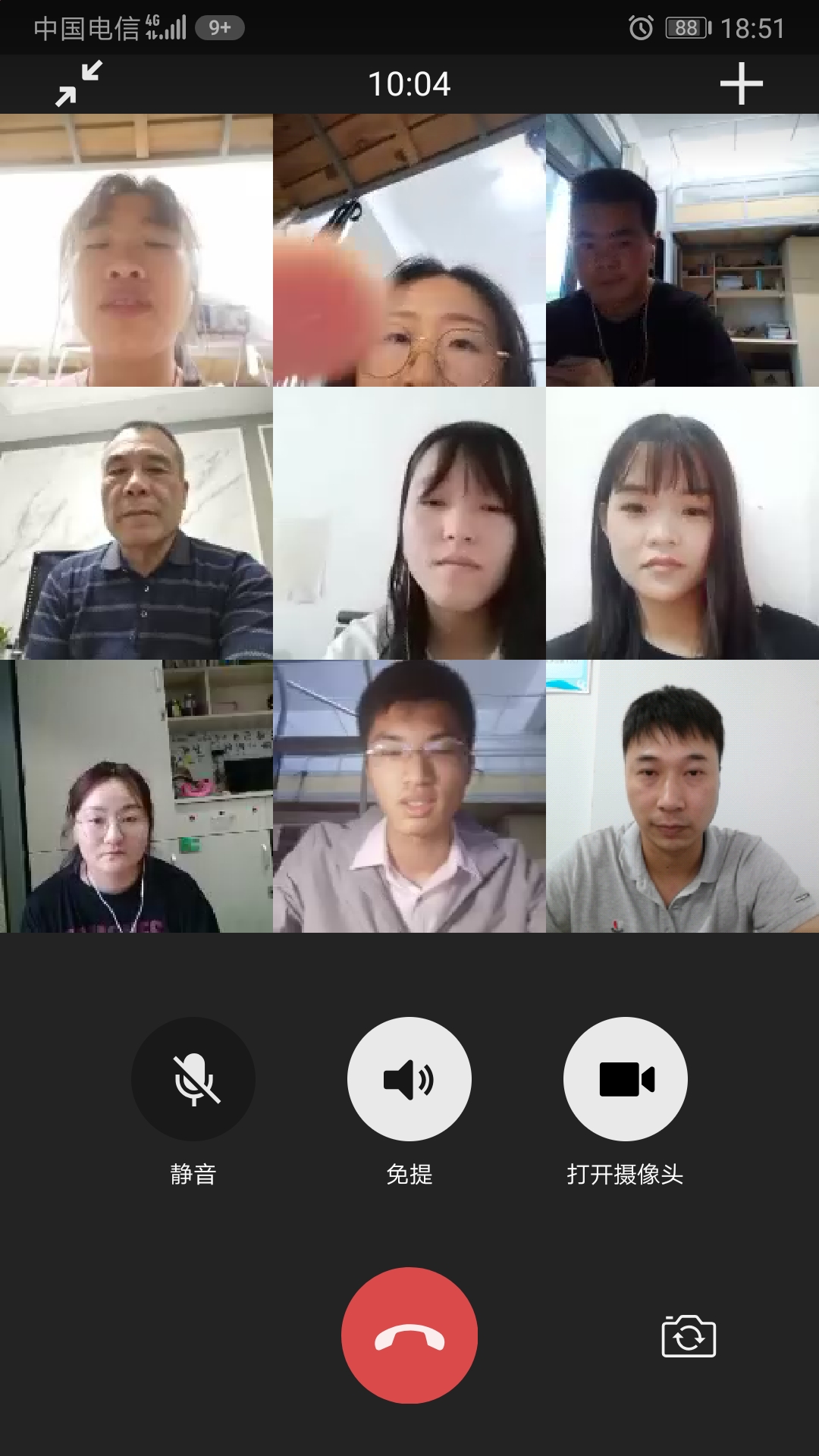Add a participant with the plus icon
The image size is (819, 1456).
click(x=741, y=83)
